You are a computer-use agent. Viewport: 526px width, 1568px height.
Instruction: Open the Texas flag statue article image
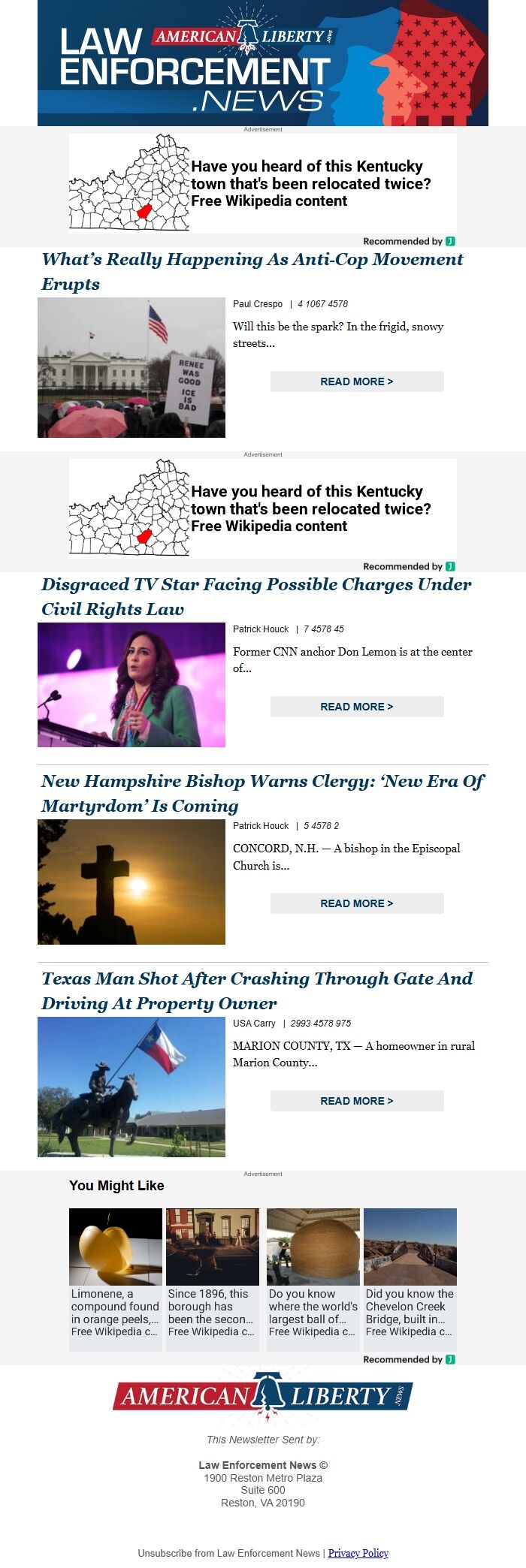131,1087
